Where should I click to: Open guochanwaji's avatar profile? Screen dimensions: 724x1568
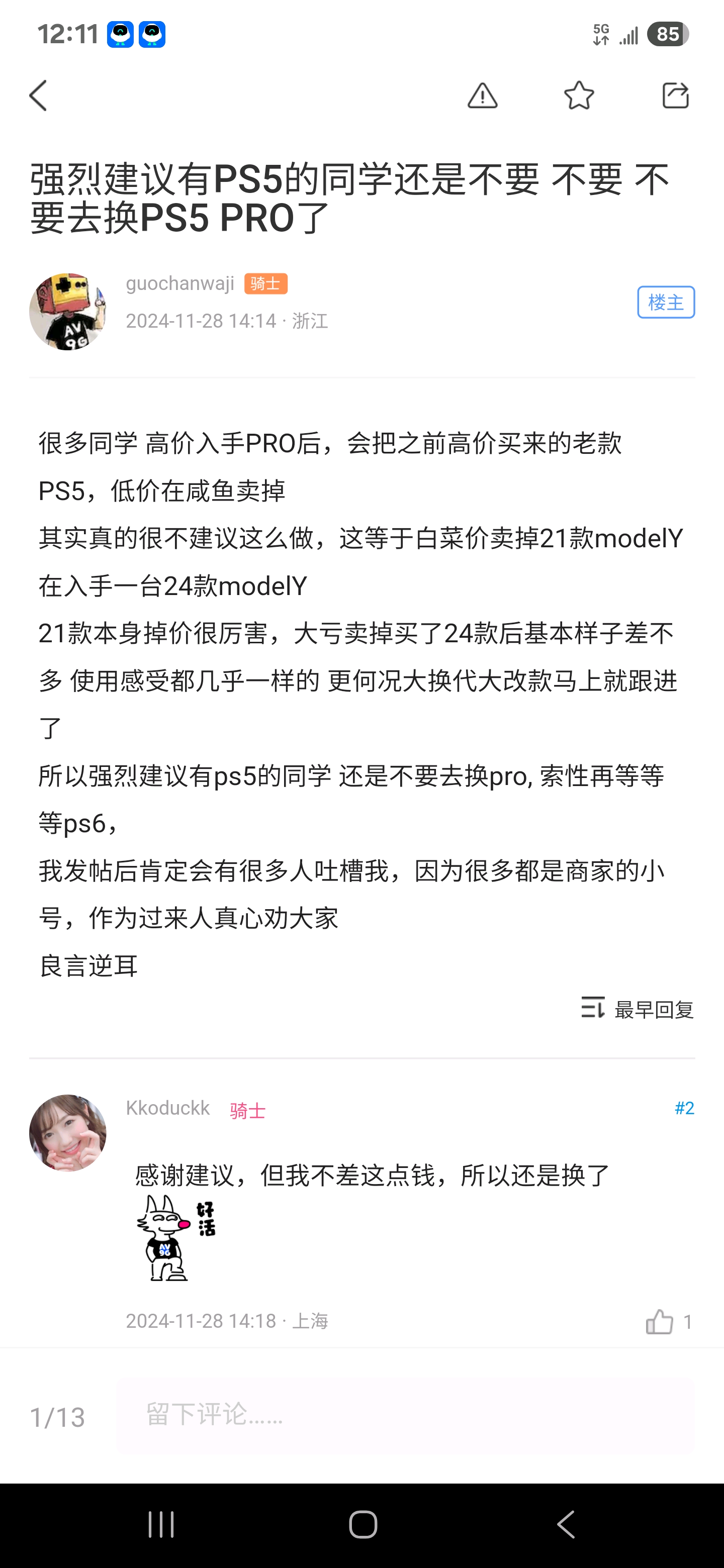67,312
